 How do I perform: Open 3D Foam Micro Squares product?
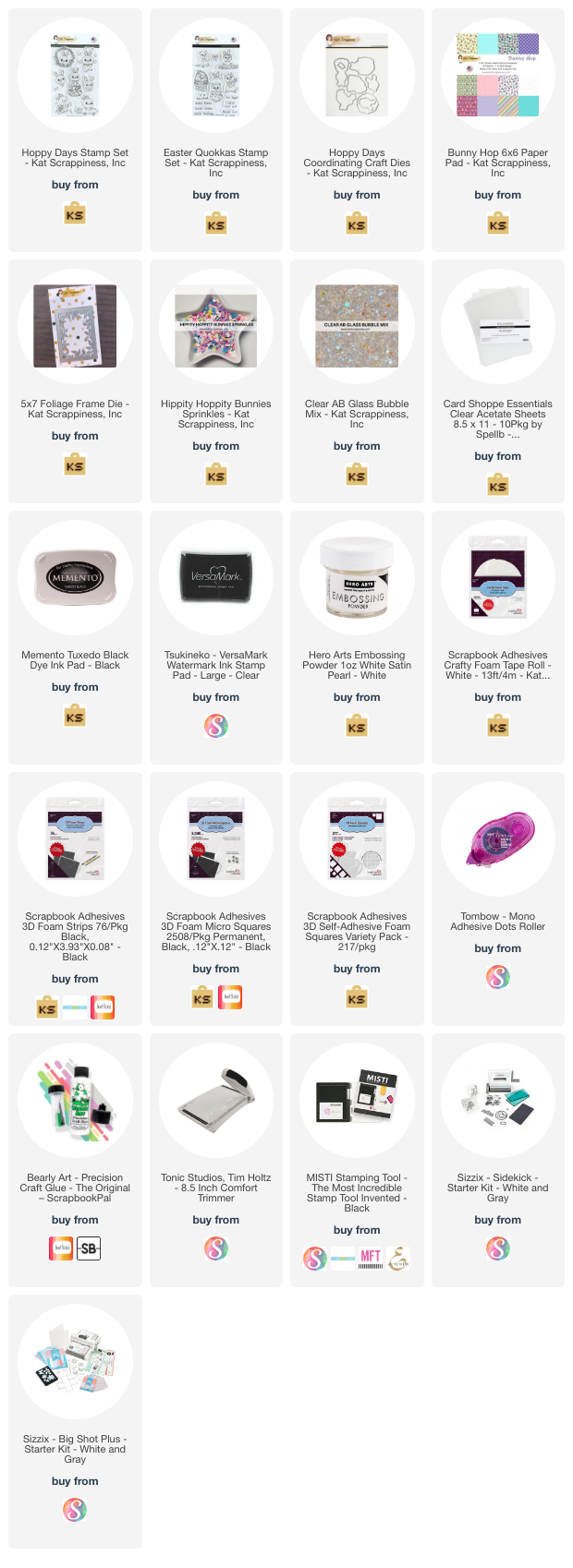(215, 839)
